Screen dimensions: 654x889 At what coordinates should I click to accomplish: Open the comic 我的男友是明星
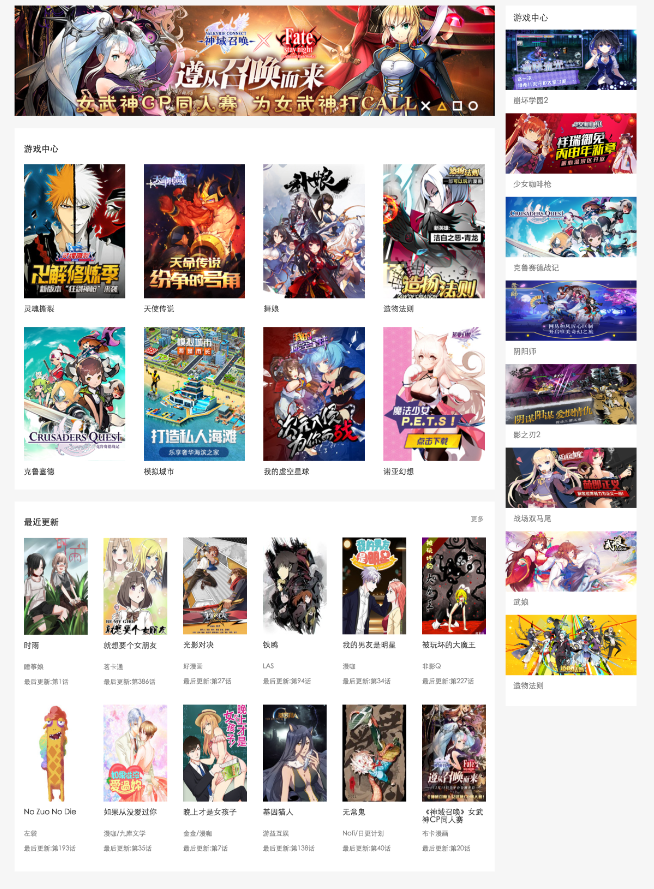[x=374, y=586]
